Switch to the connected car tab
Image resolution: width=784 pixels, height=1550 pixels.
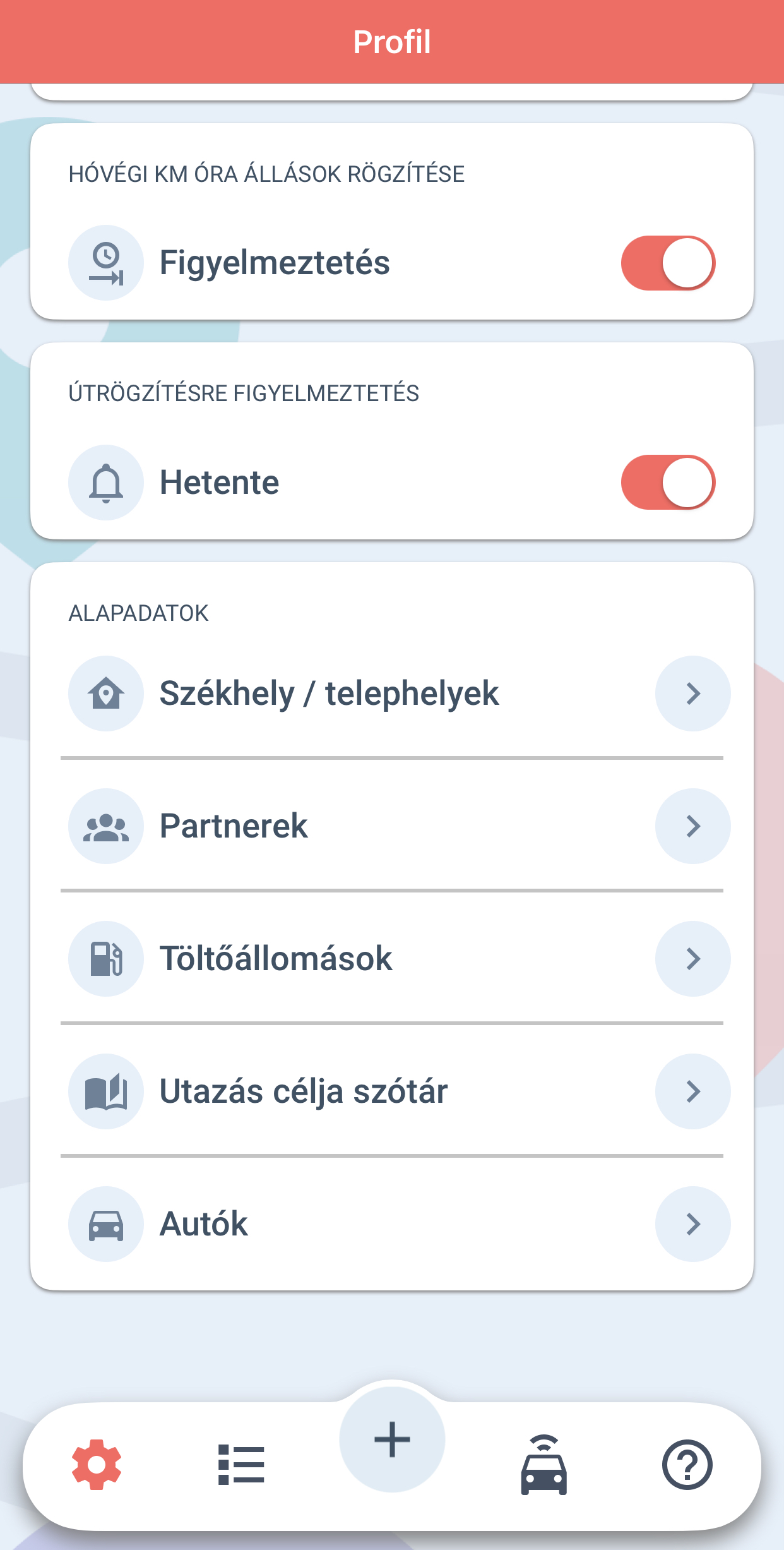543,1465
